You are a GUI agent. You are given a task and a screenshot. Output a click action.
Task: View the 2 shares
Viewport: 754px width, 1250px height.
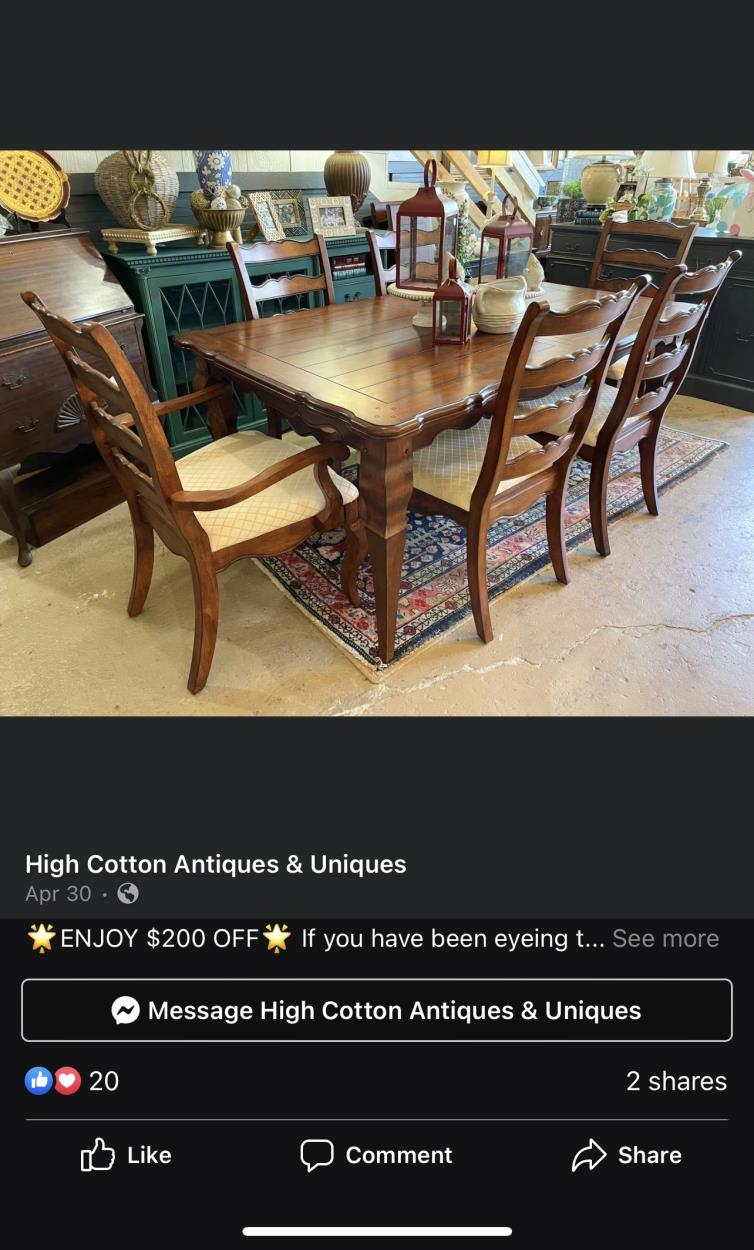[676, 1081]
